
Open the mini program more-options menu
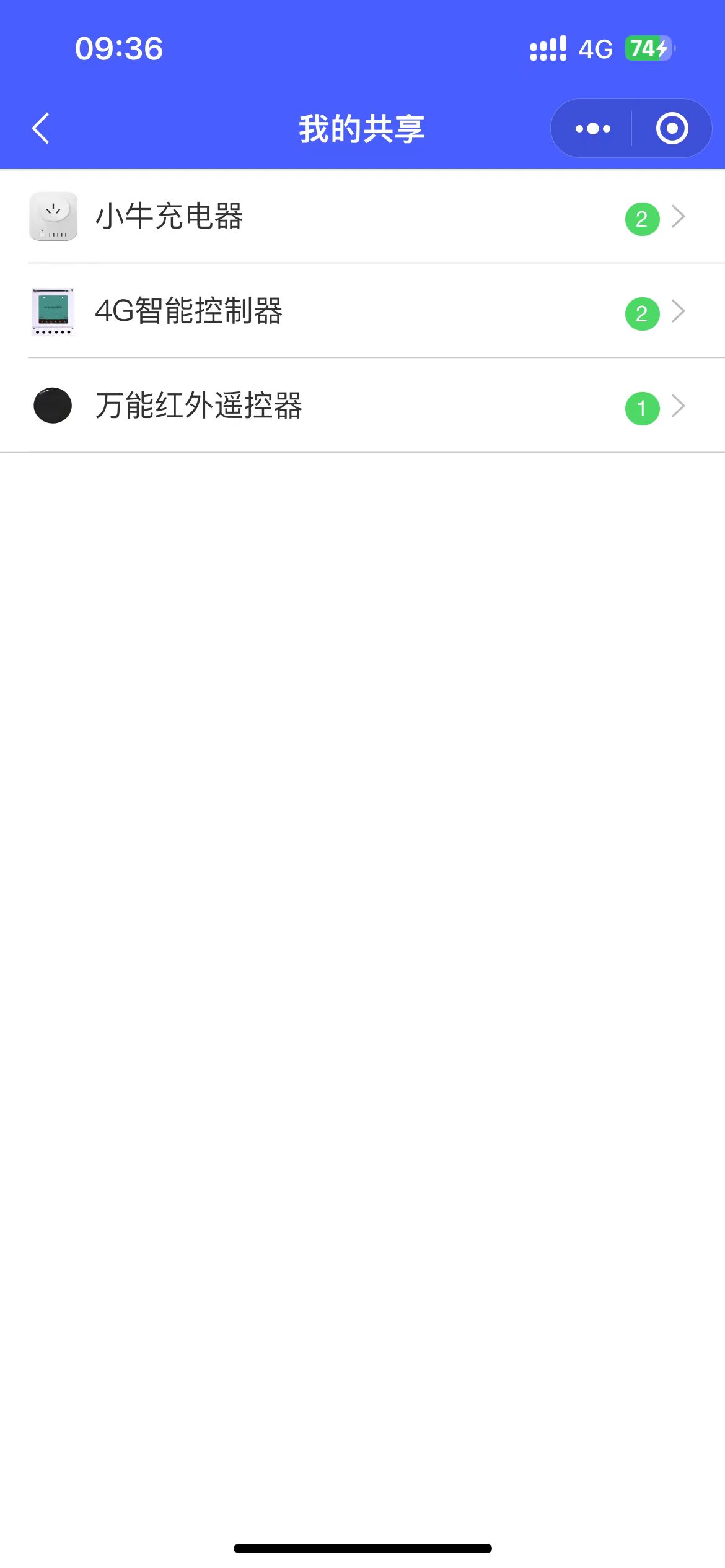point(592,129)
